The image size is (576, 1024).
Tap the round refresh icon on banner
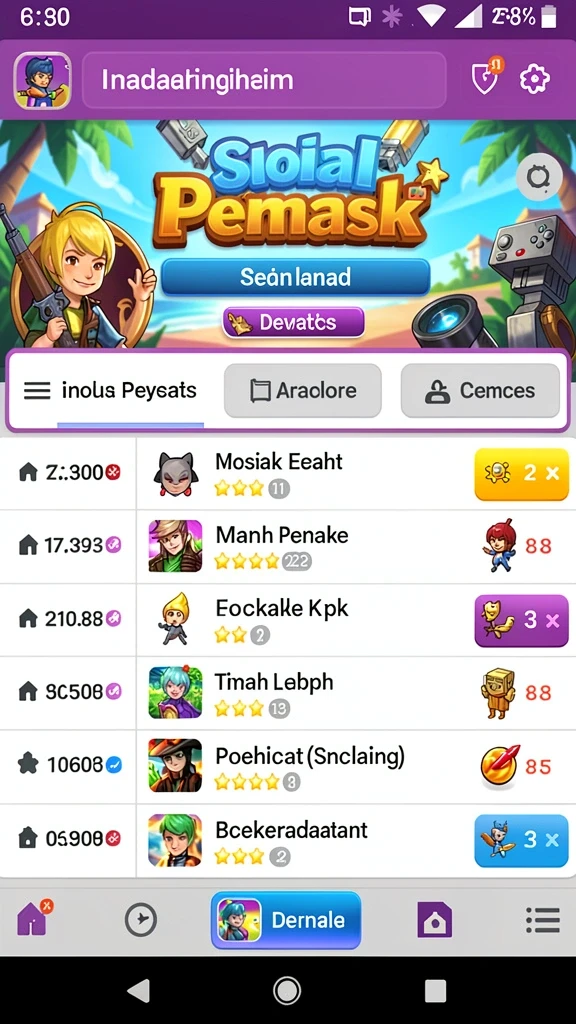tap(538, 177)
